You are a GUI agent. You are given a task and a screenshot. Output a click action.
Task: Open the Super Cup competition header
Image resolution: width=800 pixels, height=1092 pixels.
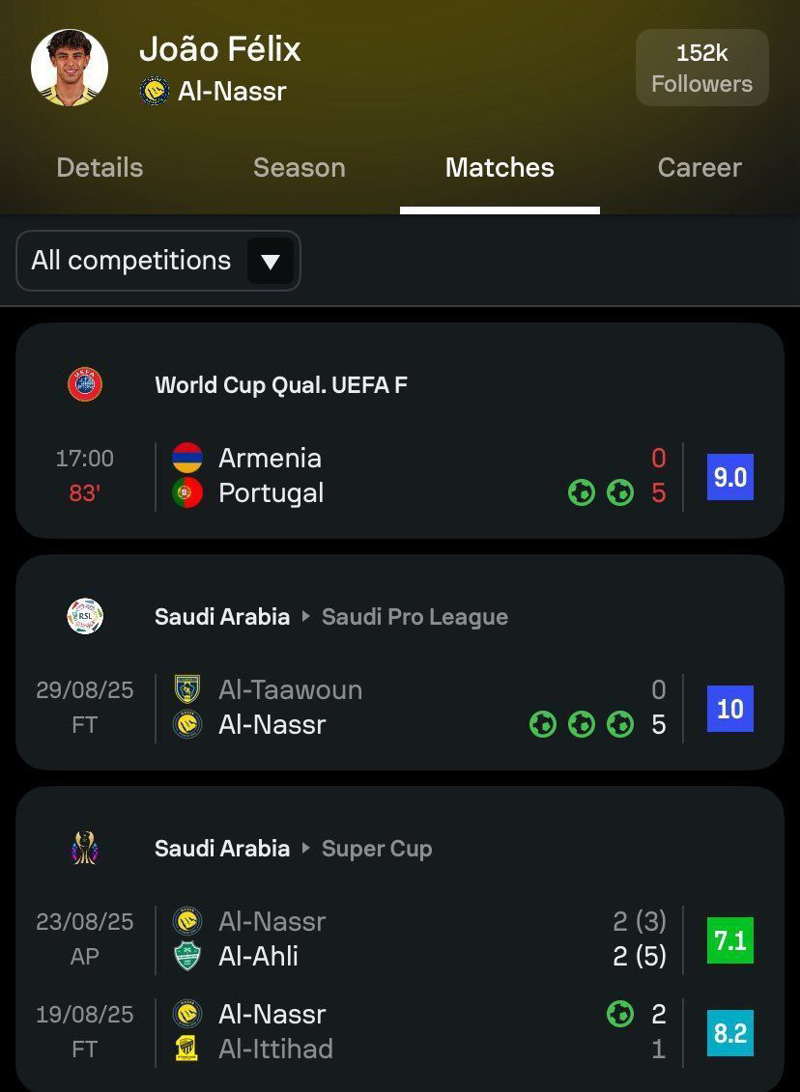click(376, 849)
